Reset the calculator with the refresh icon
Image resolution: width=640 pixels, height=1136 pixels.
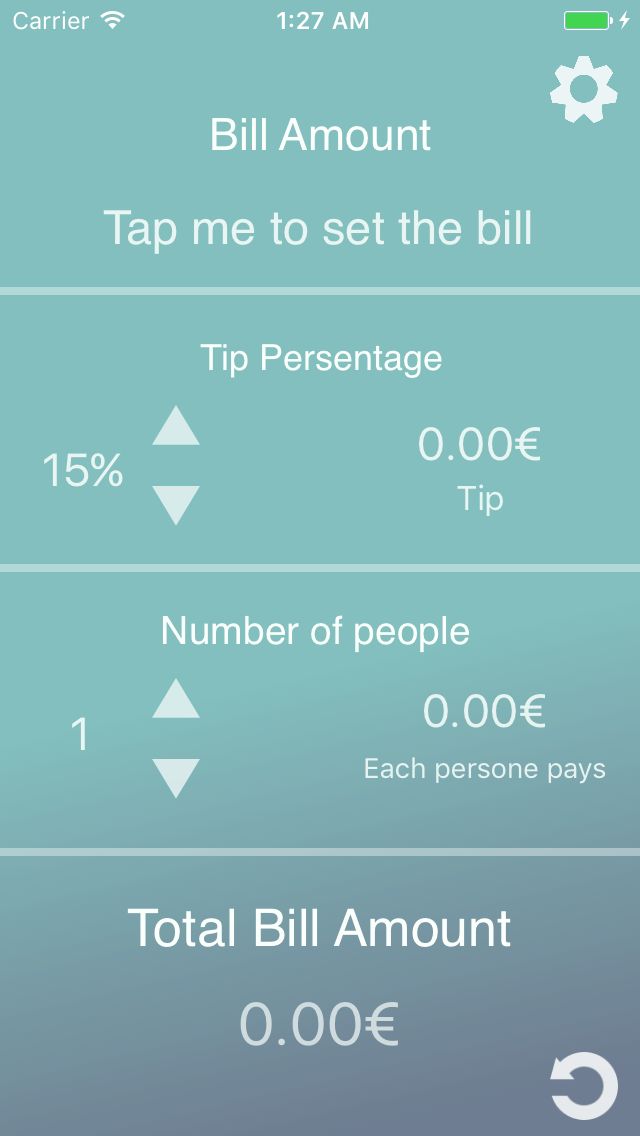[583, 1086]
